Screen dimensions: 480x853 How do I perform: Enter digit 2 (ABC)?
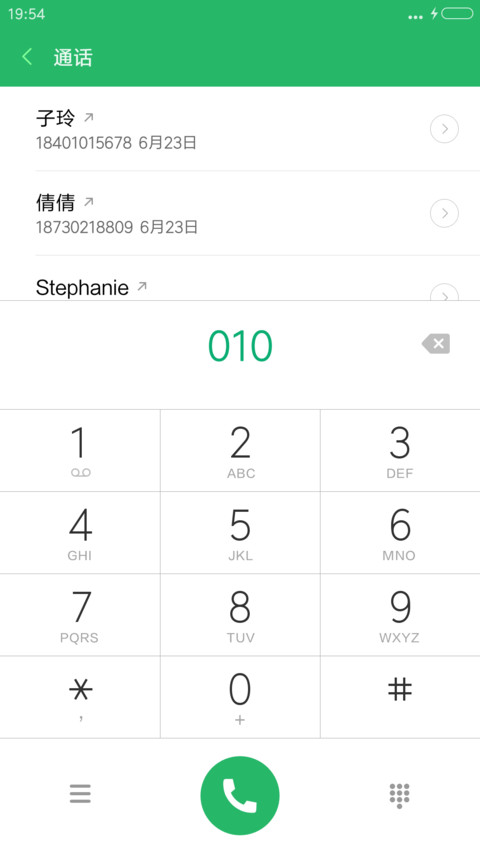(x=240, y=451)
